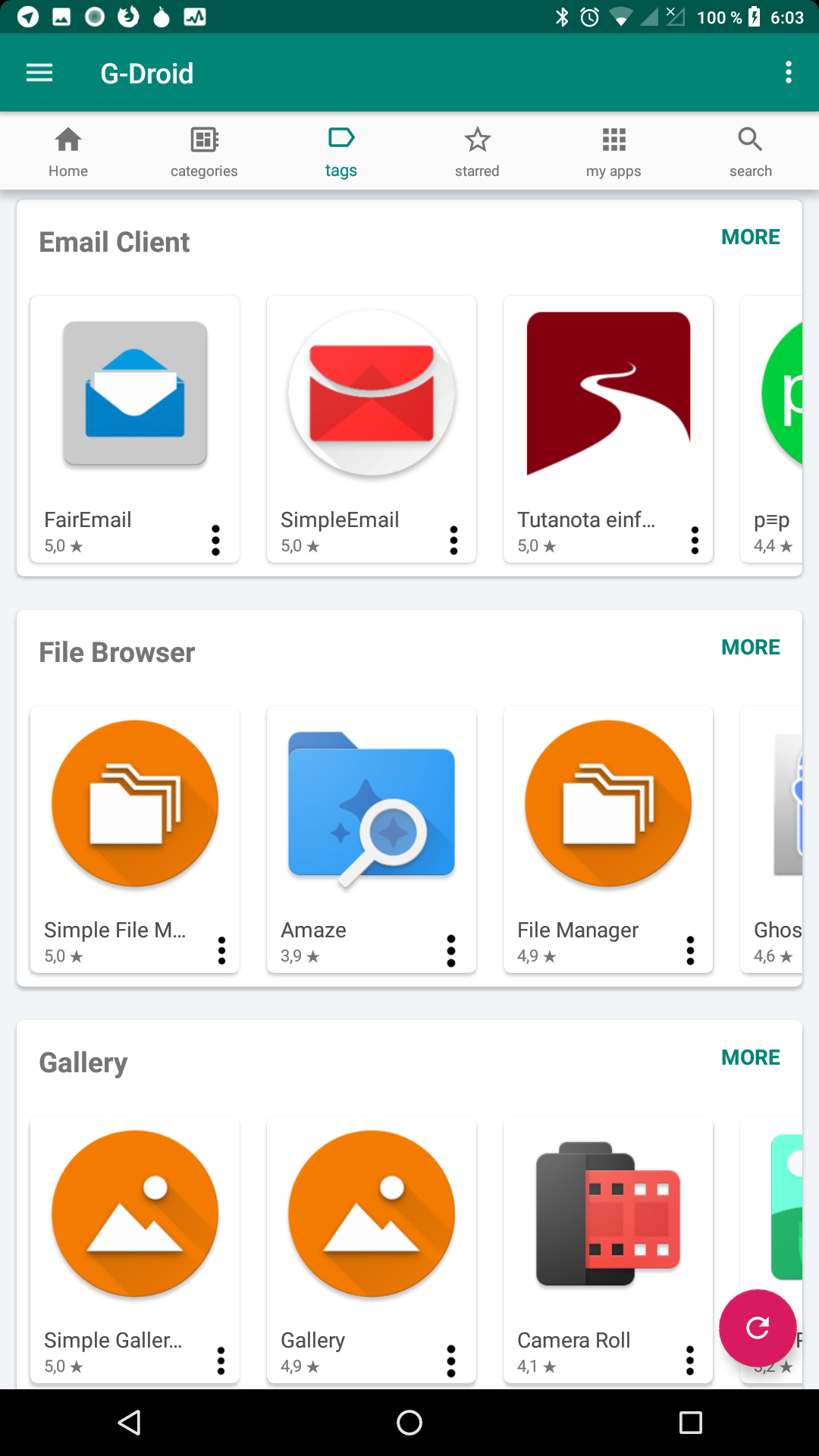Open options for Simple File Manager card

tap(221, 950)
